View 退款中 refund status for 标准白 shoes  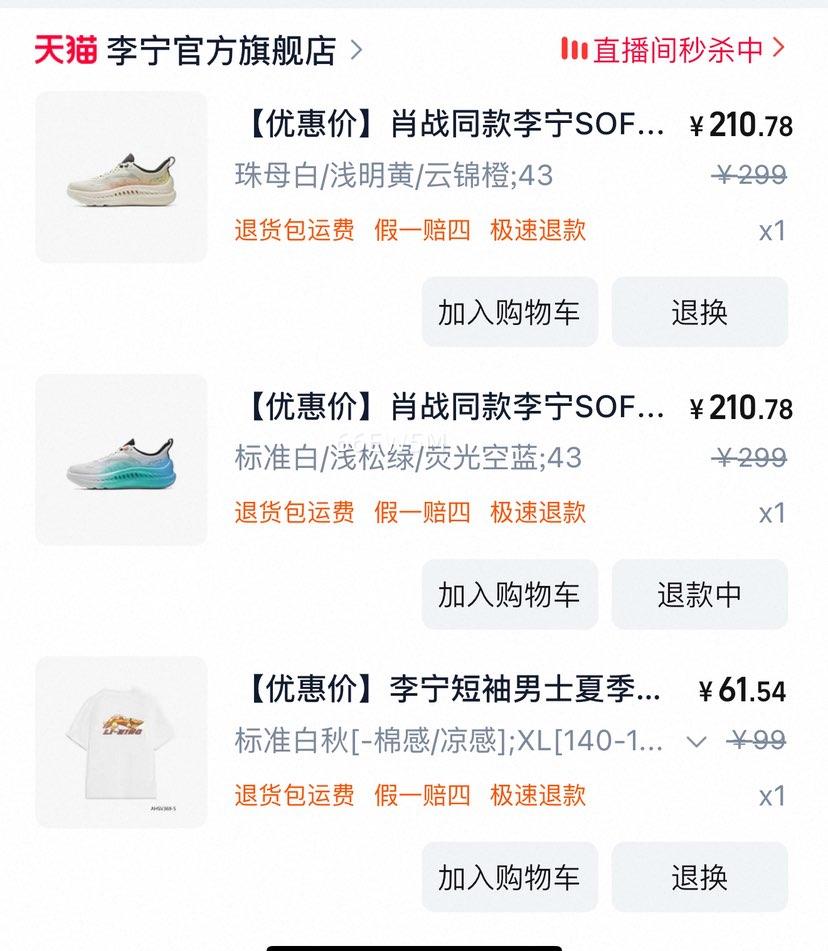(x=699, y=594)
